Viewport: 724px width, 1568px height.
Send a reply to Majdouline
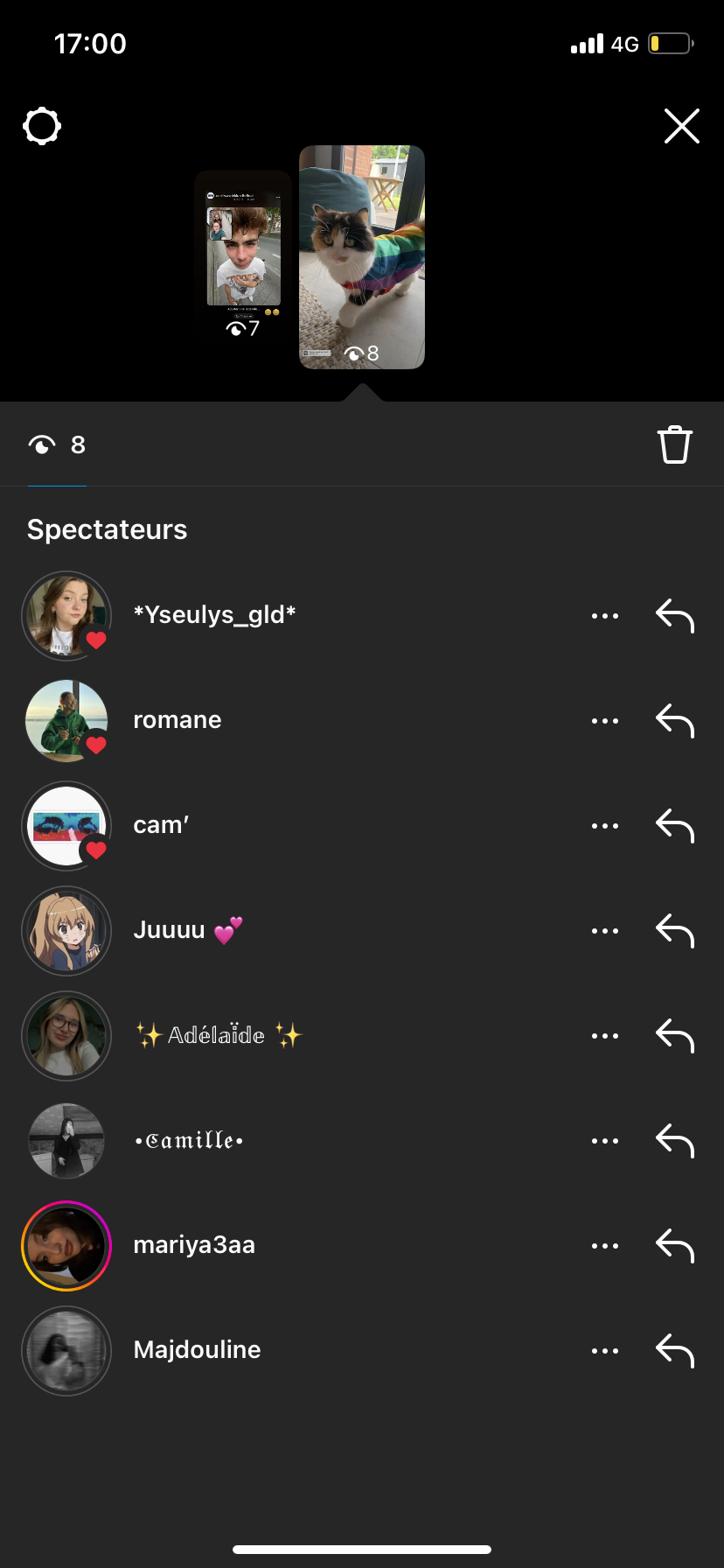[x=675, y=1351]
